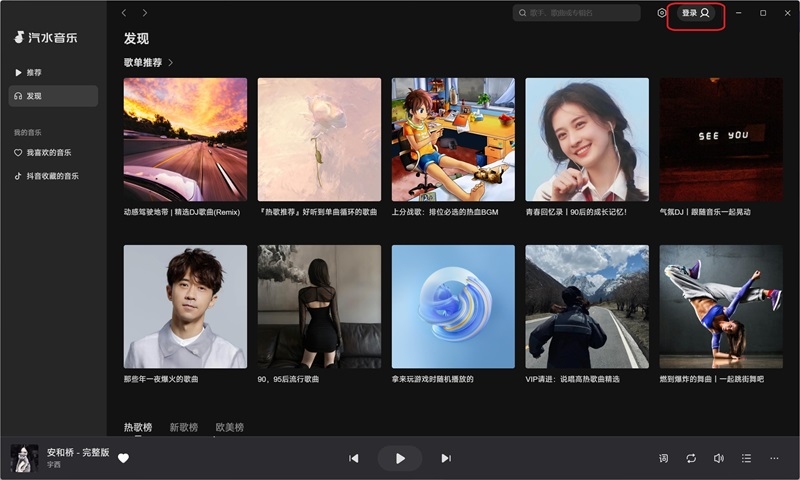
Task: Adjust volume via the speaker icon
Action: click(x=718, y=458)
